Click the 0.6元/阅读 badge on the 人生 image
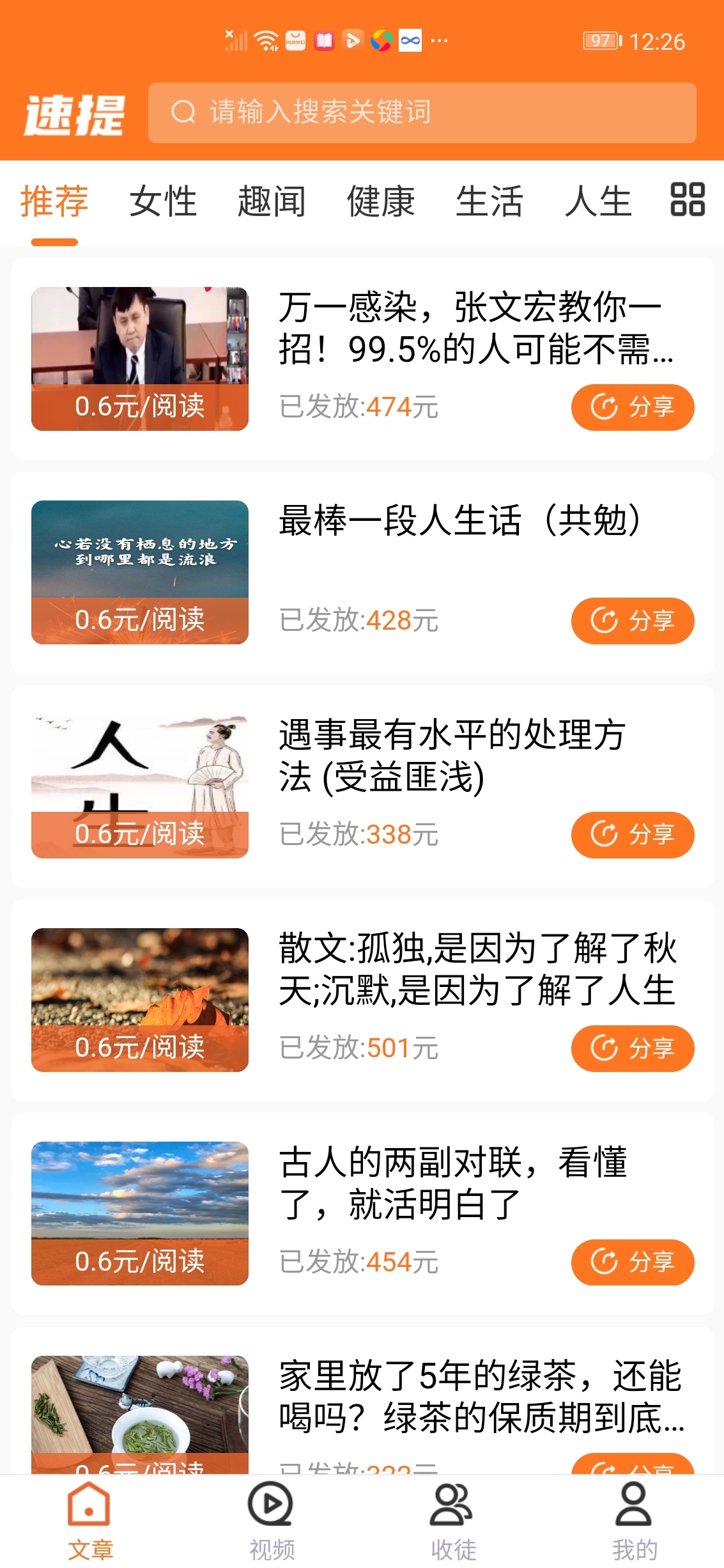 tap(141, 832)
